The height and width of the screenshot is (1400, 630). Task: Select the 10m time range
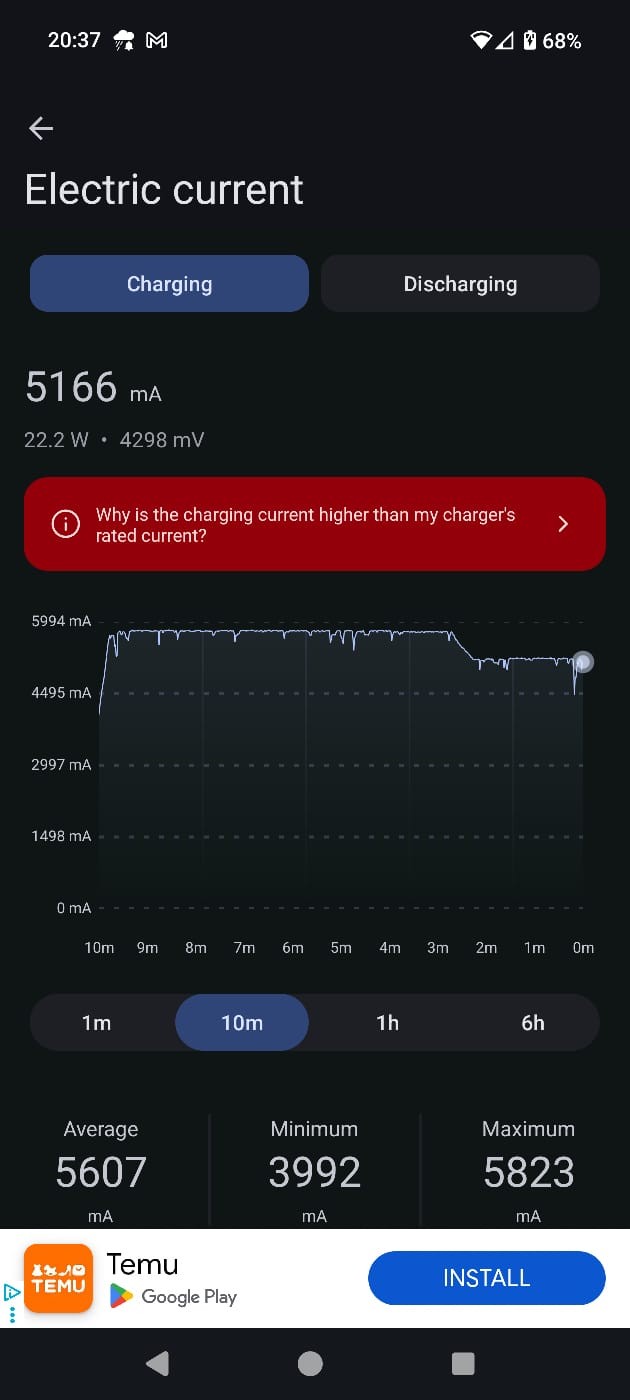click(242, 1022)
